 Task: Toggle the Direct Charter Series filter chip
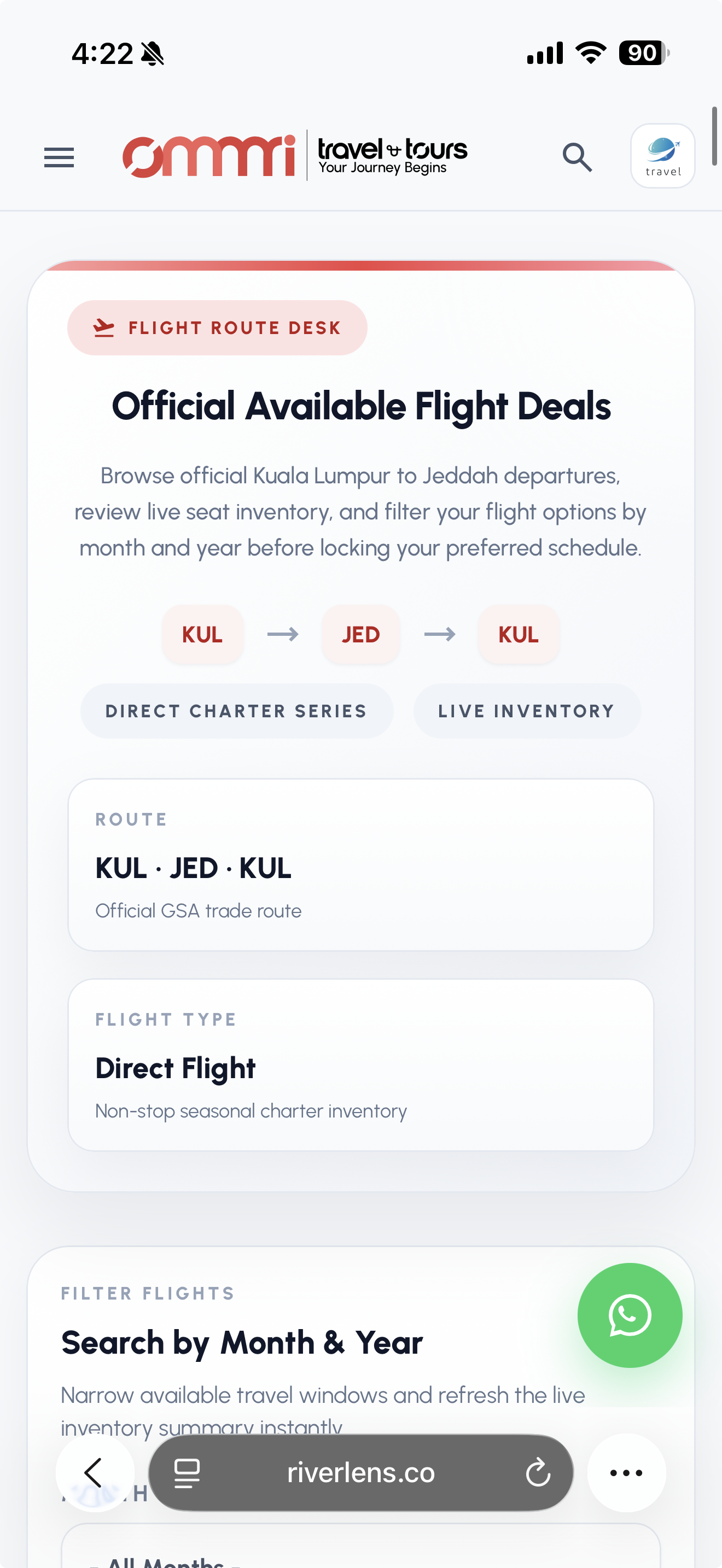237,710
